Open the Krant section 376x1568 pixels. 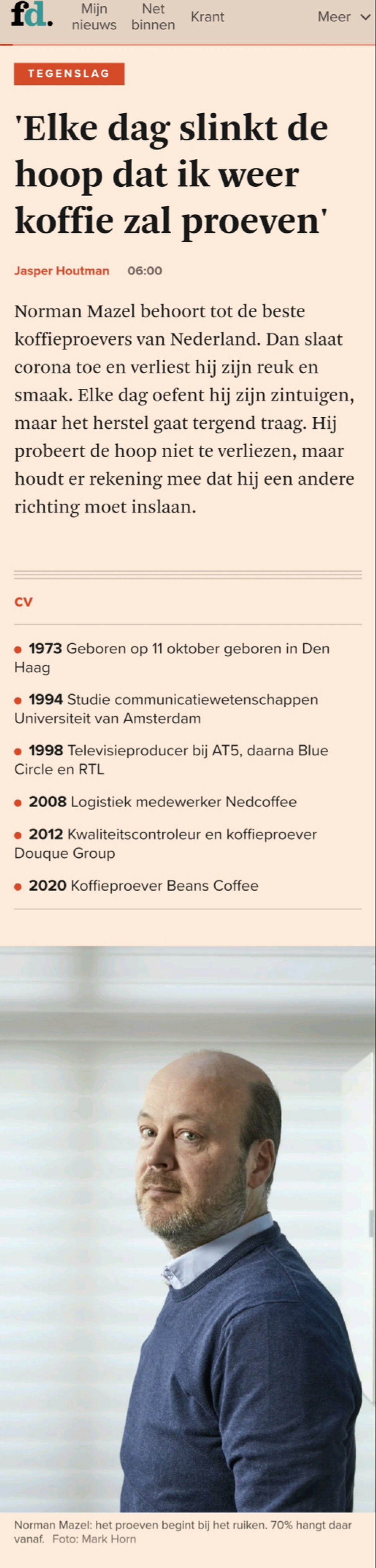[207, 17]
